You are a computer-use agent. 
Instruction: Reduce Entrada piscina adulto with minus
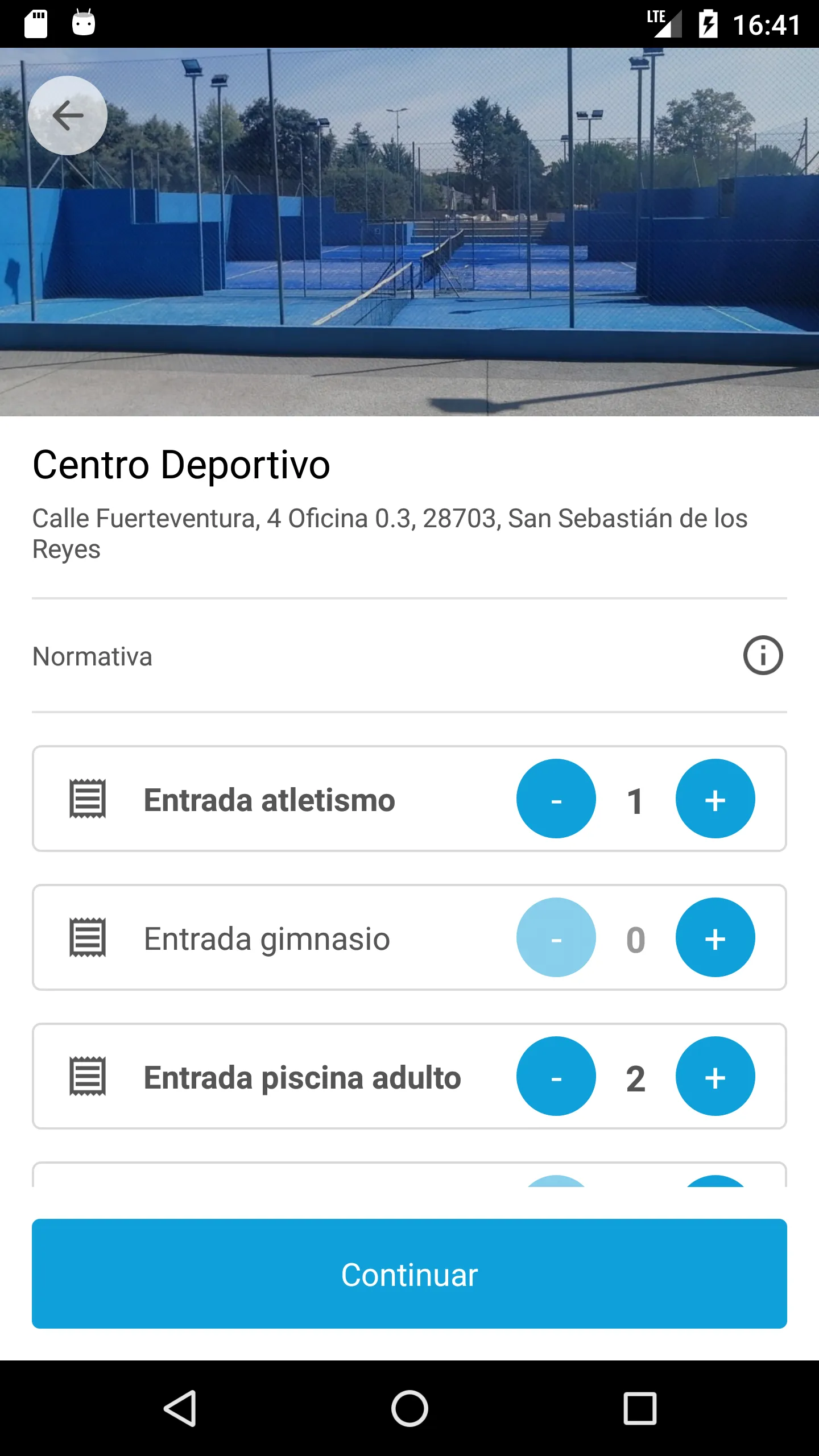[556, 1077]
